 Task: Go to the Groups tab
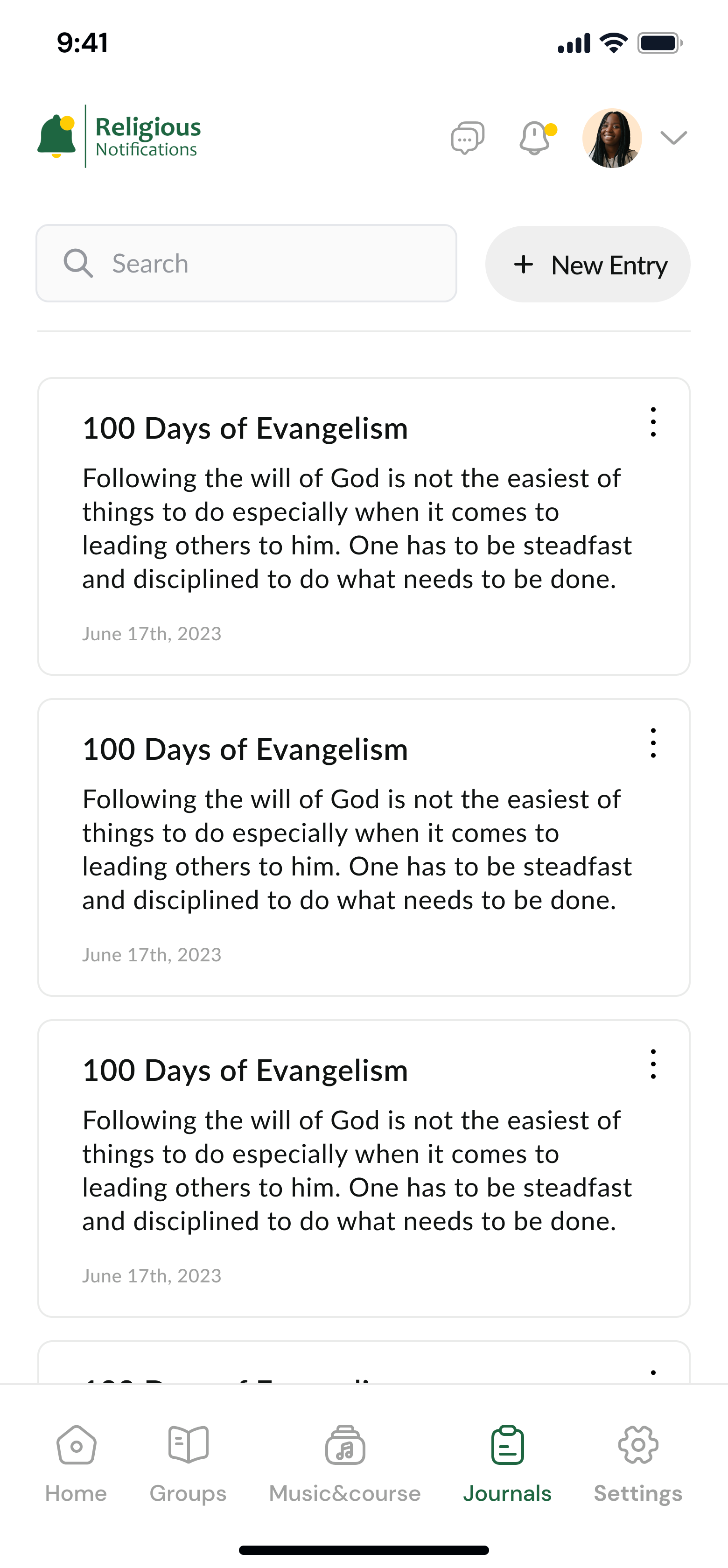[188, 1464]
